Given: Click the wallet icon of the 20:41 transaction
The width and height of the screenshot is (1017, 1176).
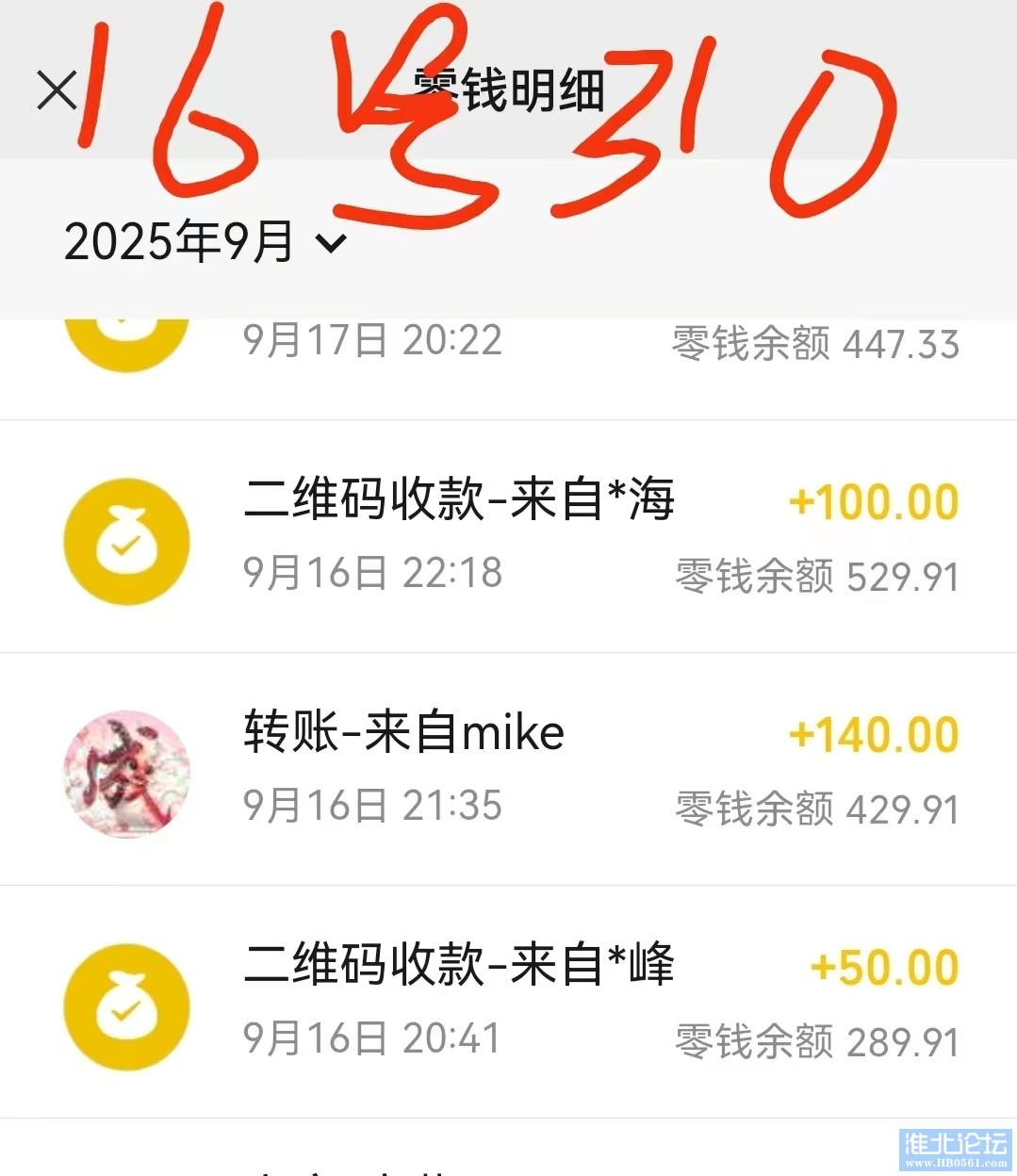Looking at the screenshot, I should (x=126, y=1006).
